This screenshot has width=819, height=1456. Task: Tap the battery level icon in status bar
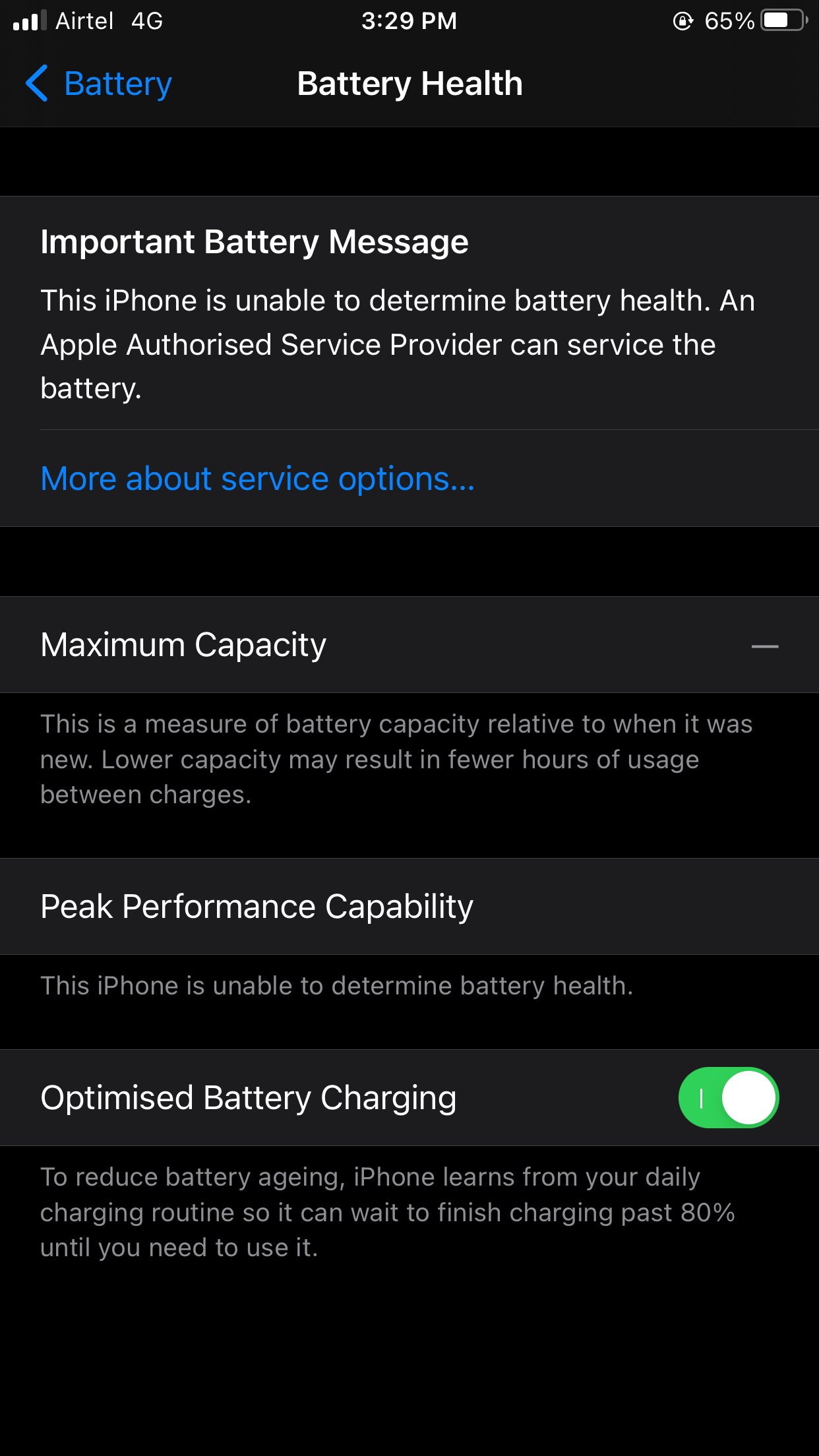pyautogui.click(x=782, y=20)
